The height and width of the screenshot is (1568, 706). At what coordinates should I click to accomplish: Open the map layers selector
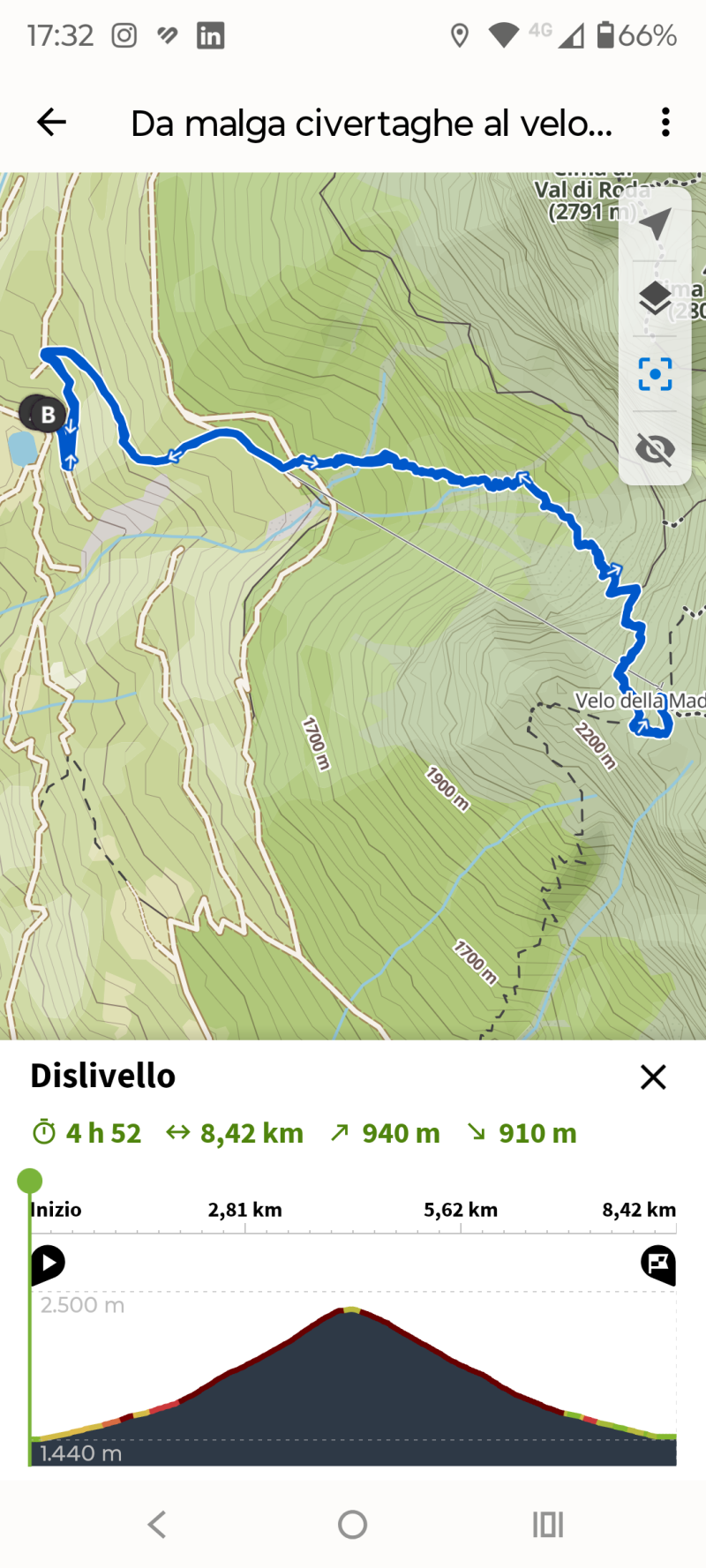655,299
